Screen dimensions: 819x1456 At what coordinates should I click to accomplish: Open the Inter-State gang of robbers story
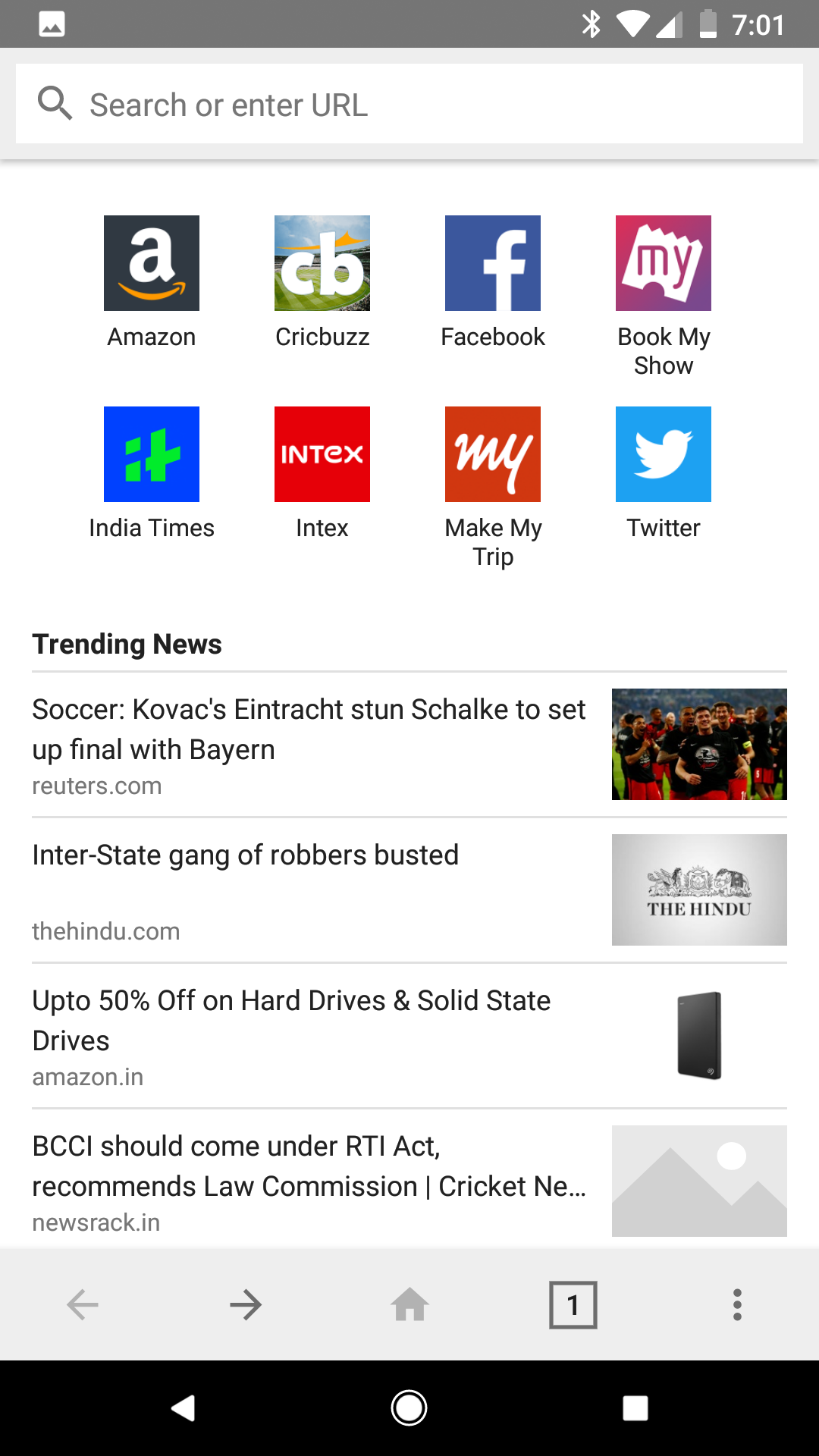(246, 855)
